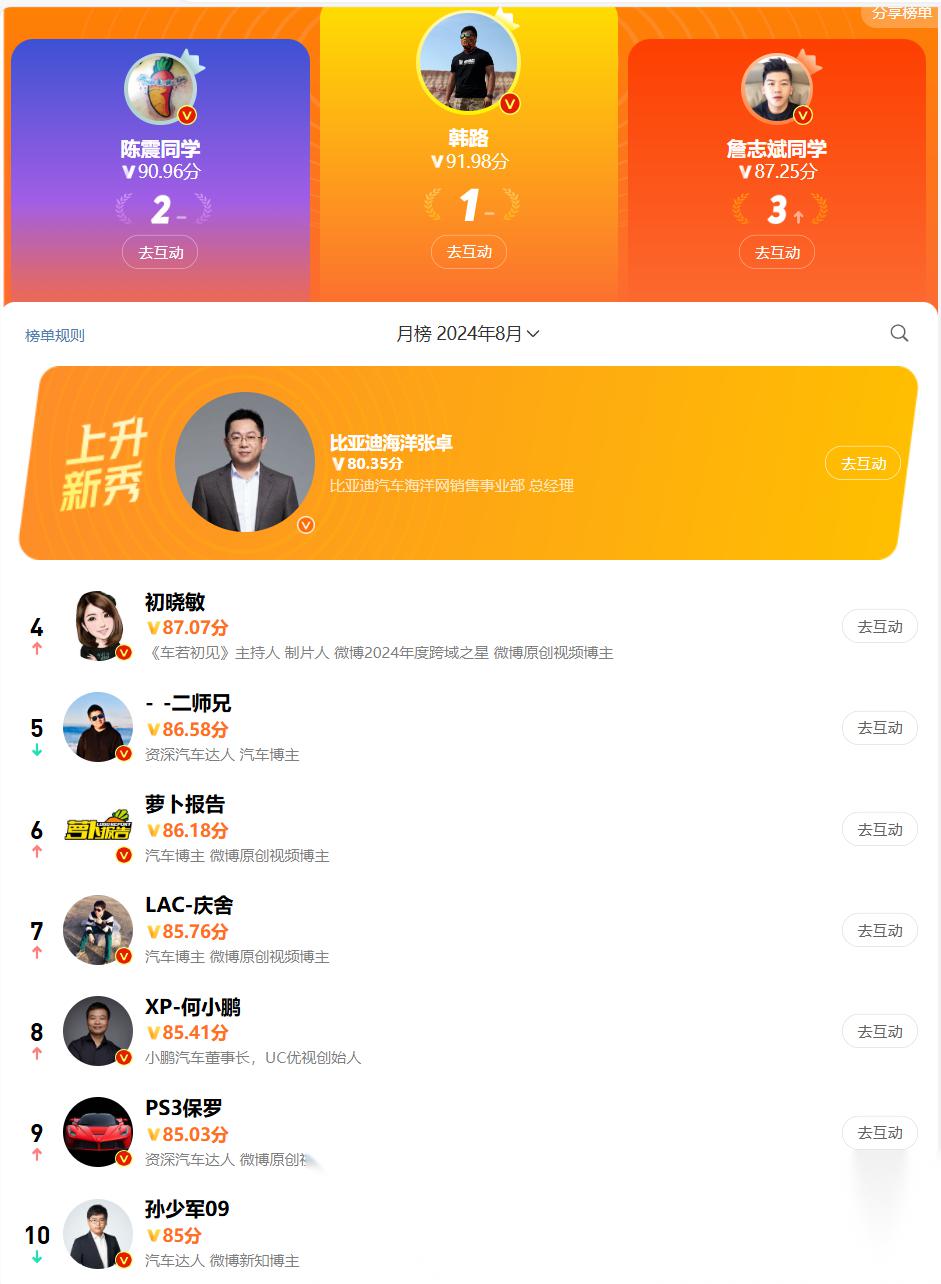Open the 榜单规则 rules link

point(55,336)
